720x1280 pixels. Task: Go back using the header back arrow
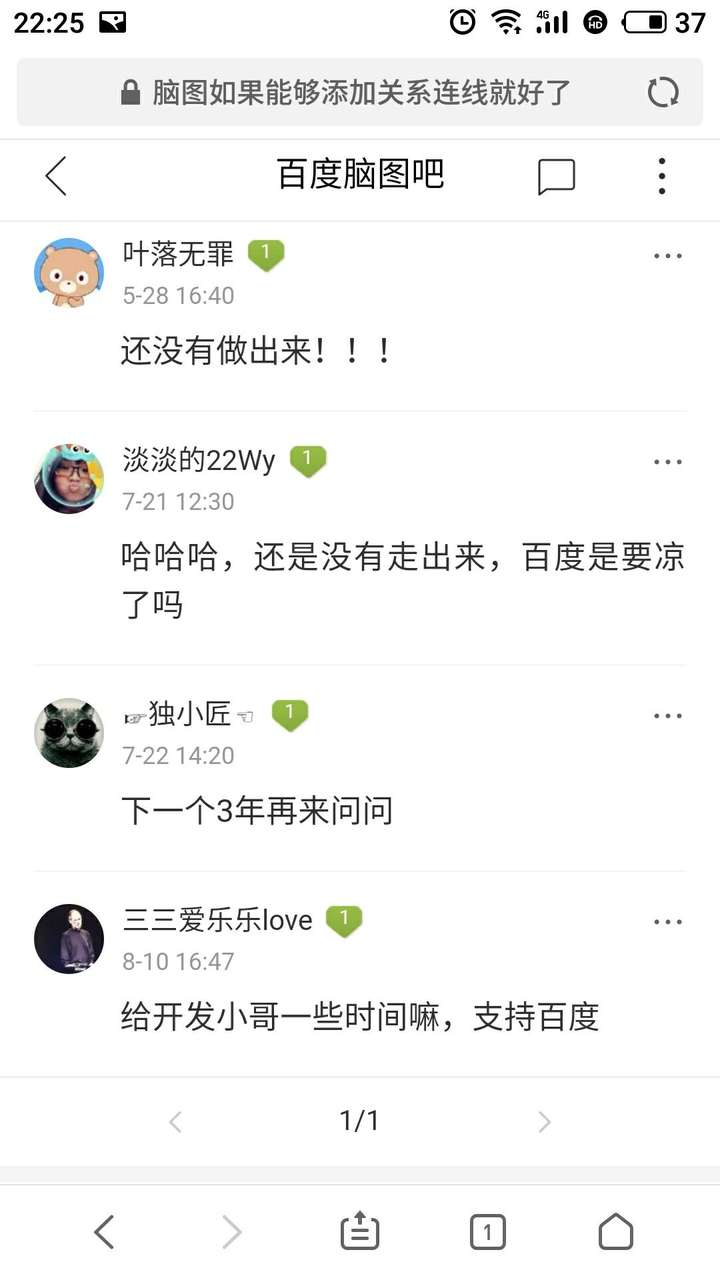pos(56,177)
